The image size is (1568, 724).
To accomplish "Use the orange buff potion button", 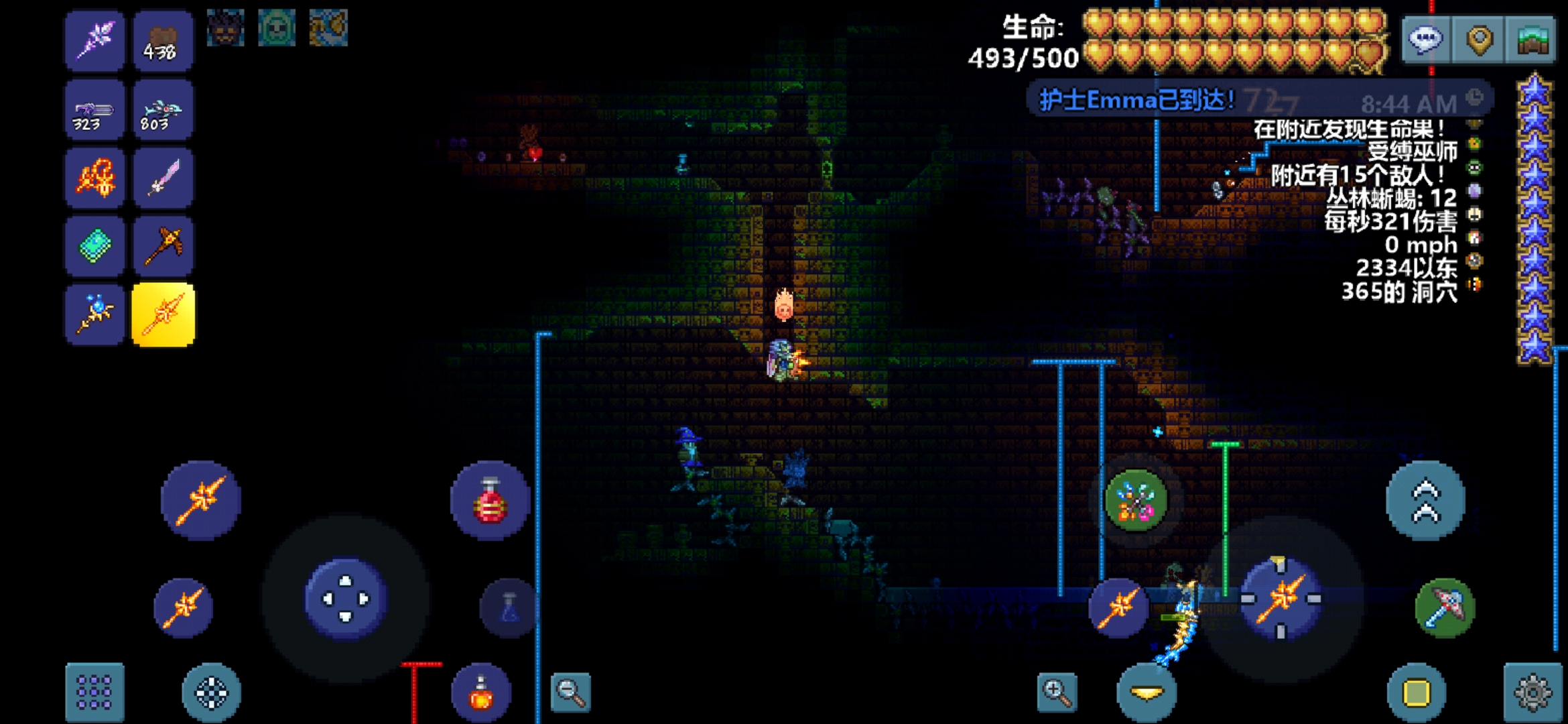I will click(480, 692).
